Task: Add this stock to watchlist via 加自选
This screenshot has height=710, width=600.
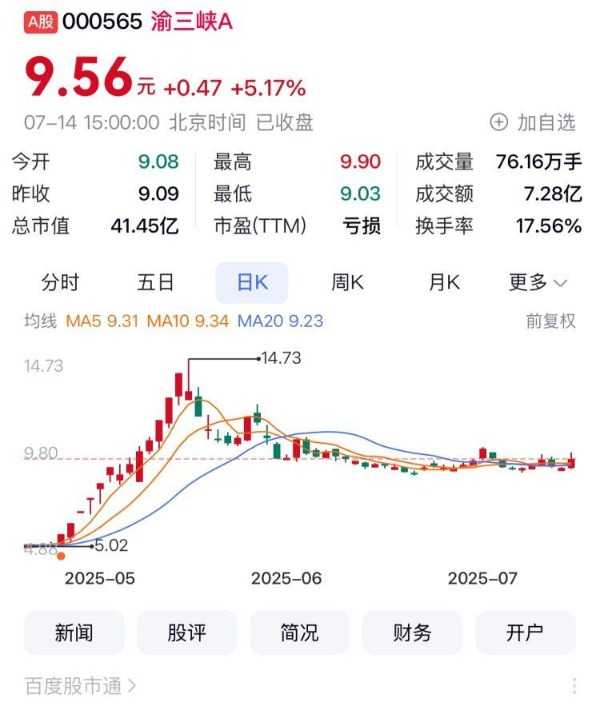Action: (533, 123)
